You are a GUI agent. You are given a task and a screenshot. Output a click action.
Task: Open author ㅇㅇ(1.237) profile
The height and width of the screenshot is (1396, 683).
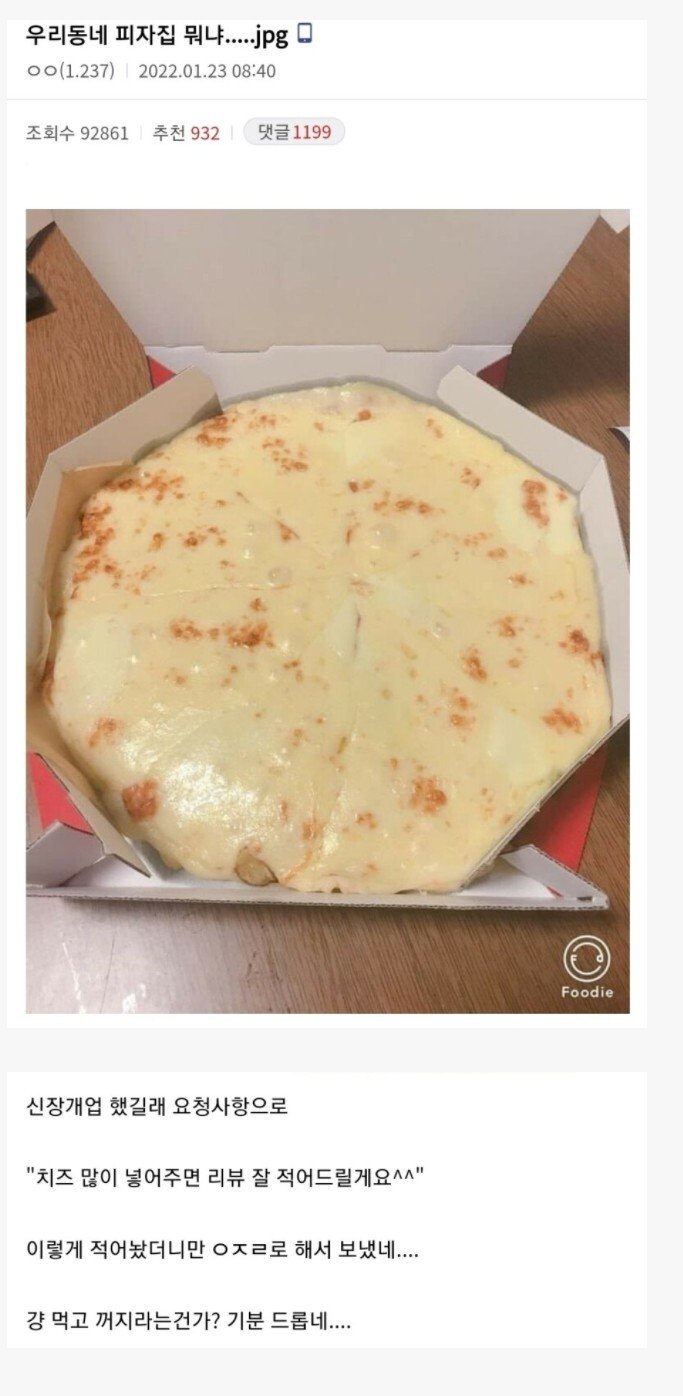70,71
